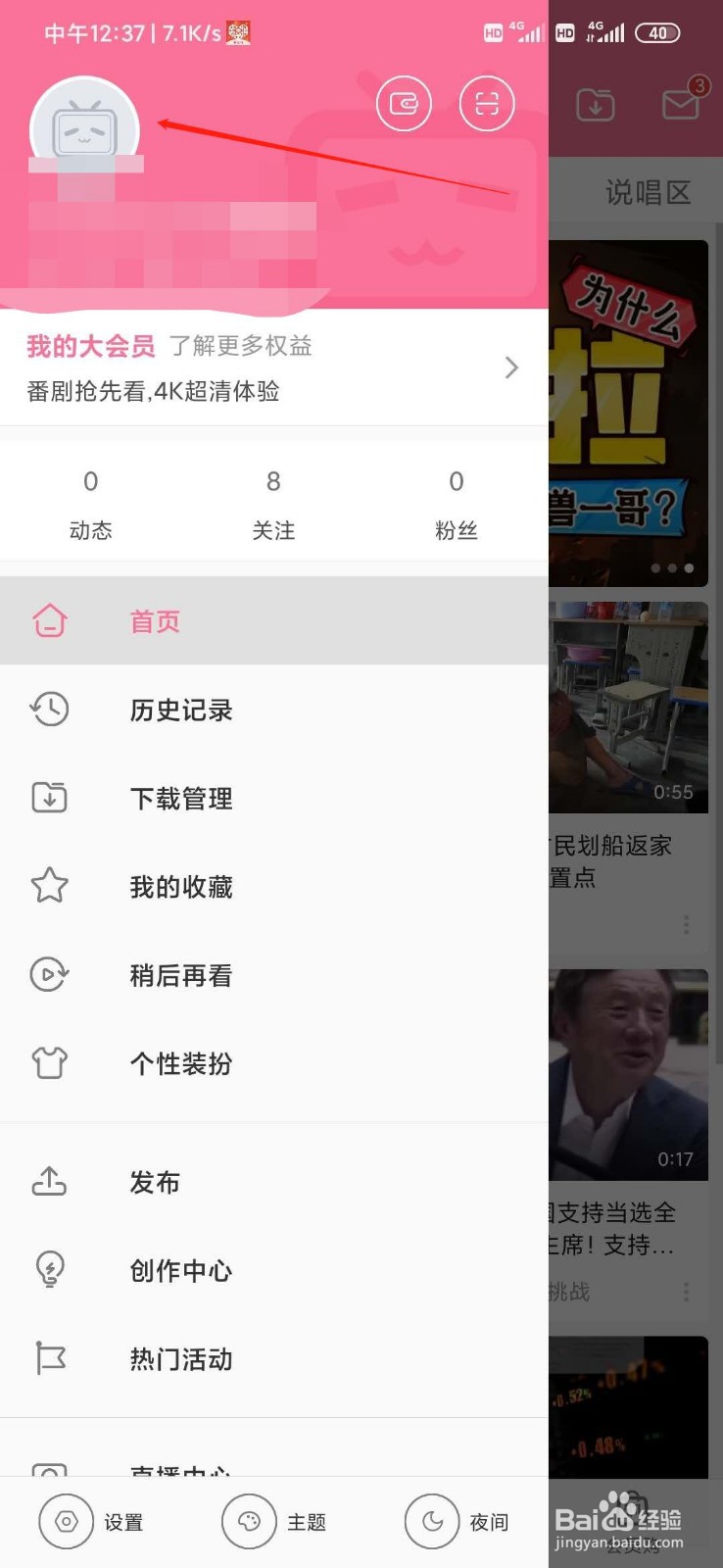Open 发布 publish option

[49, 1181]
